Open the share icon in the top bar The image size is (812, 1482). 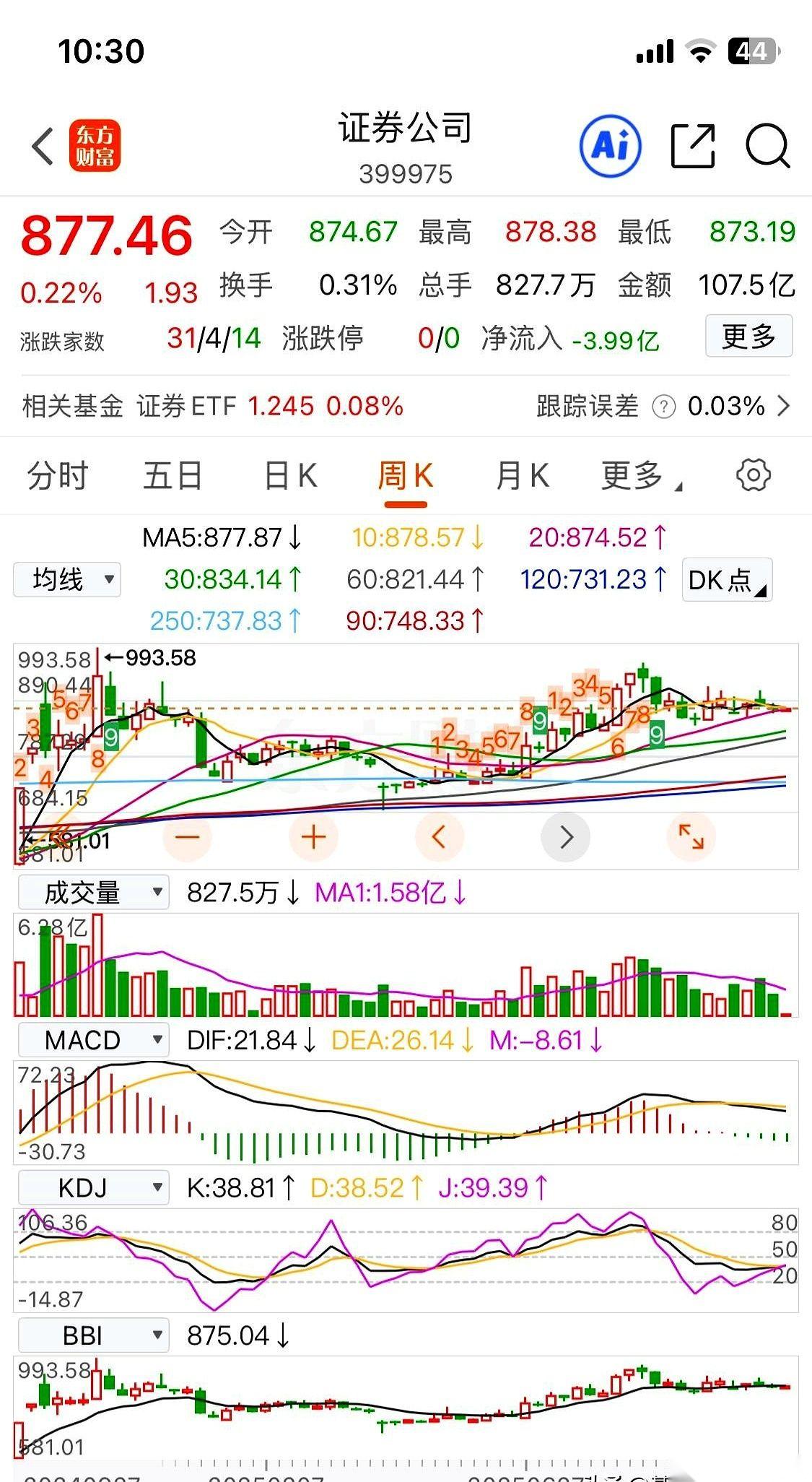pos(691,145)
